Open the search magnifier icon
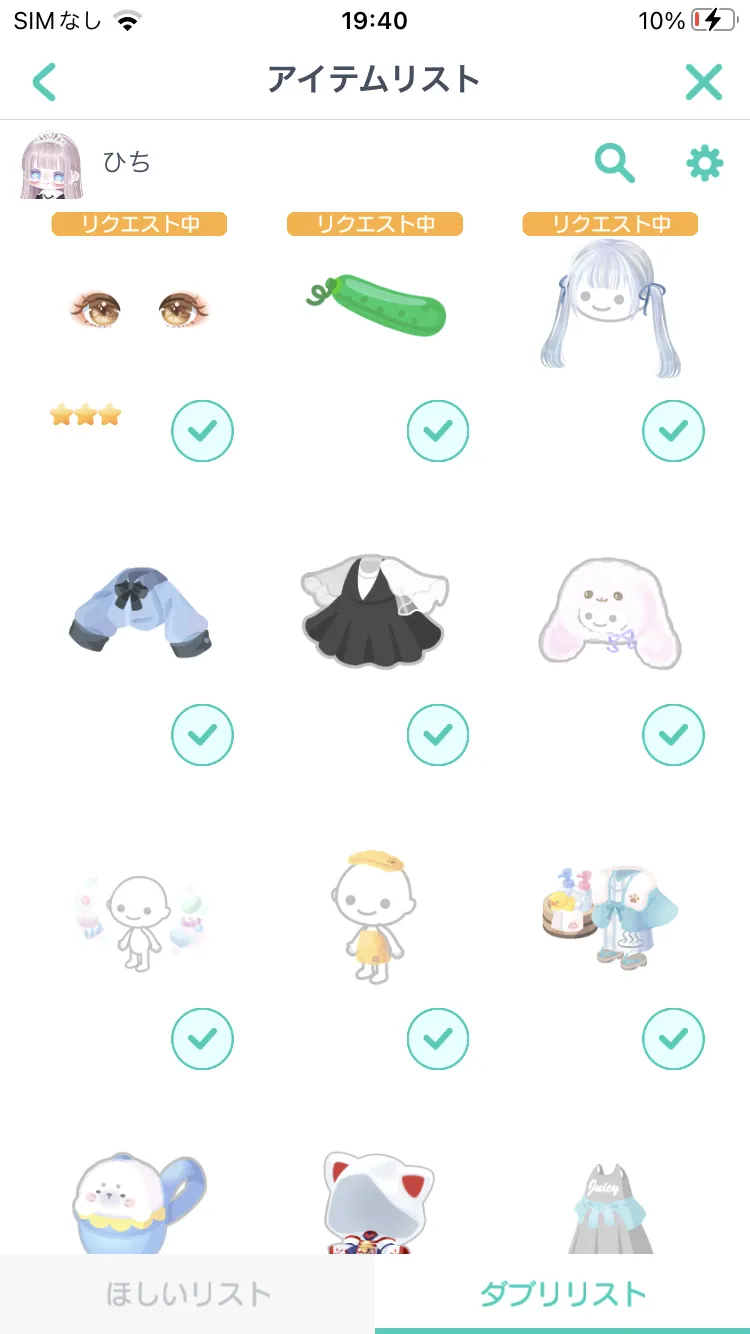The height and width of the screenshot is (1334, 750). pos(614,162)
